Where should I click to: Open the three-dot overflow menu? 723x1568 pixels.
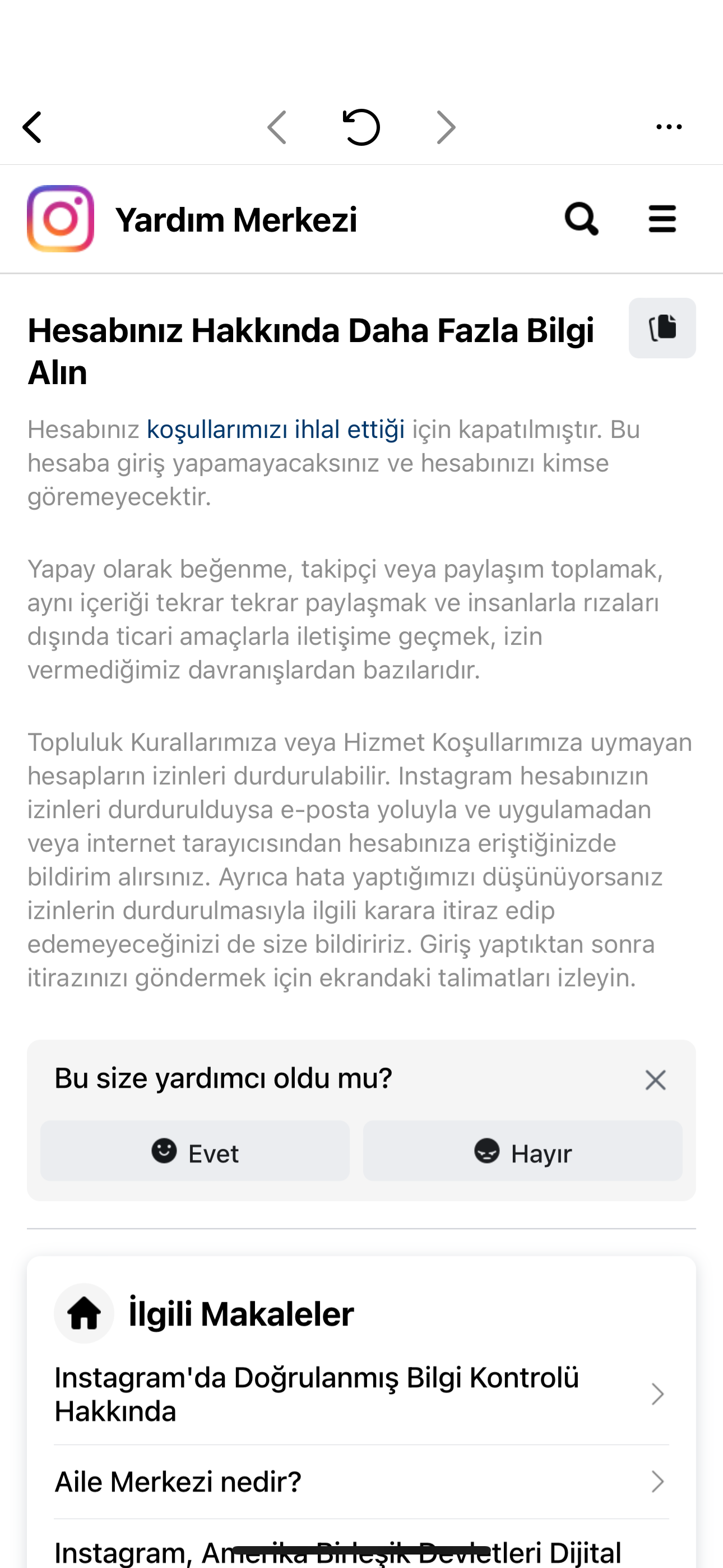click(669, 127)
